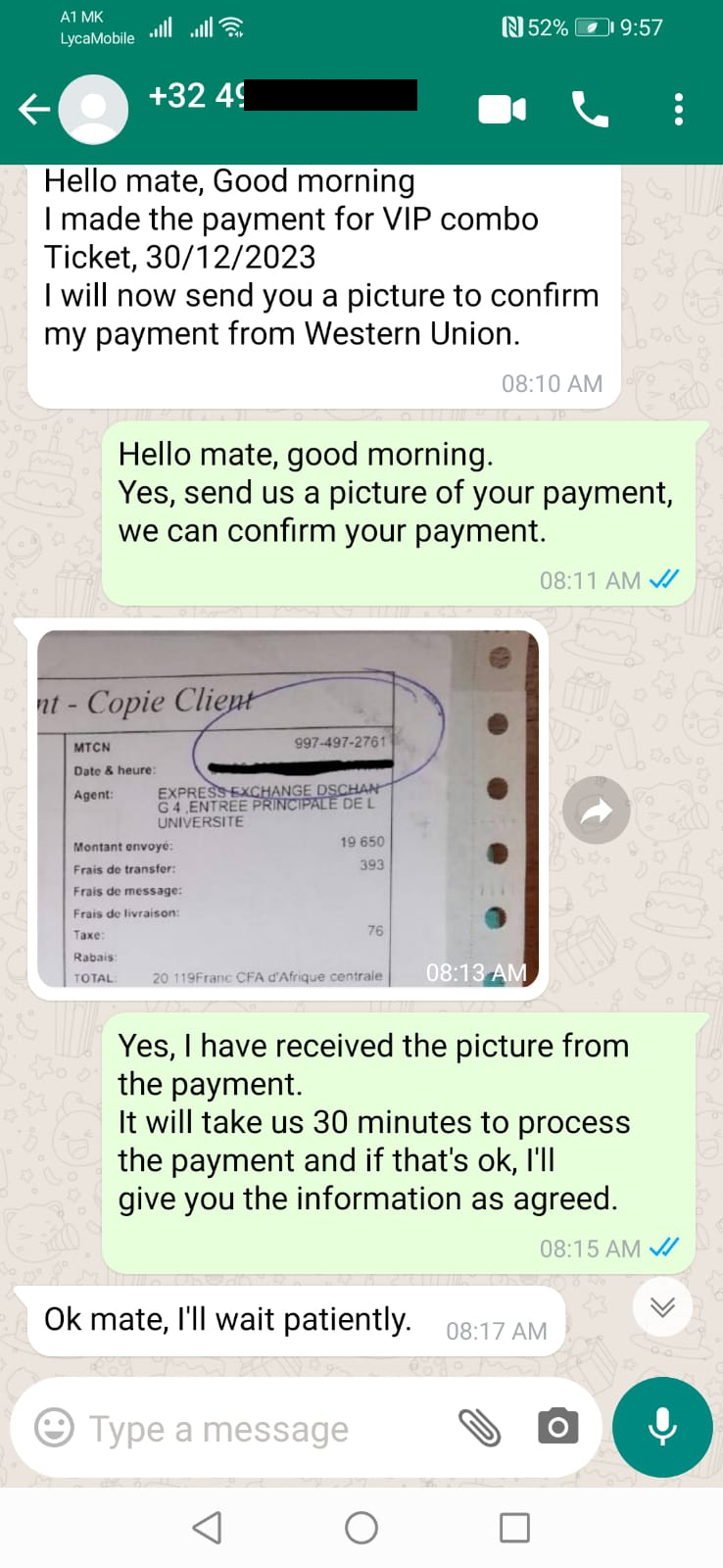This screenshot has height=1568, width=723.
Task: Open contact info from the phone number
Action: pyautogui.click(x=283, y=96)
